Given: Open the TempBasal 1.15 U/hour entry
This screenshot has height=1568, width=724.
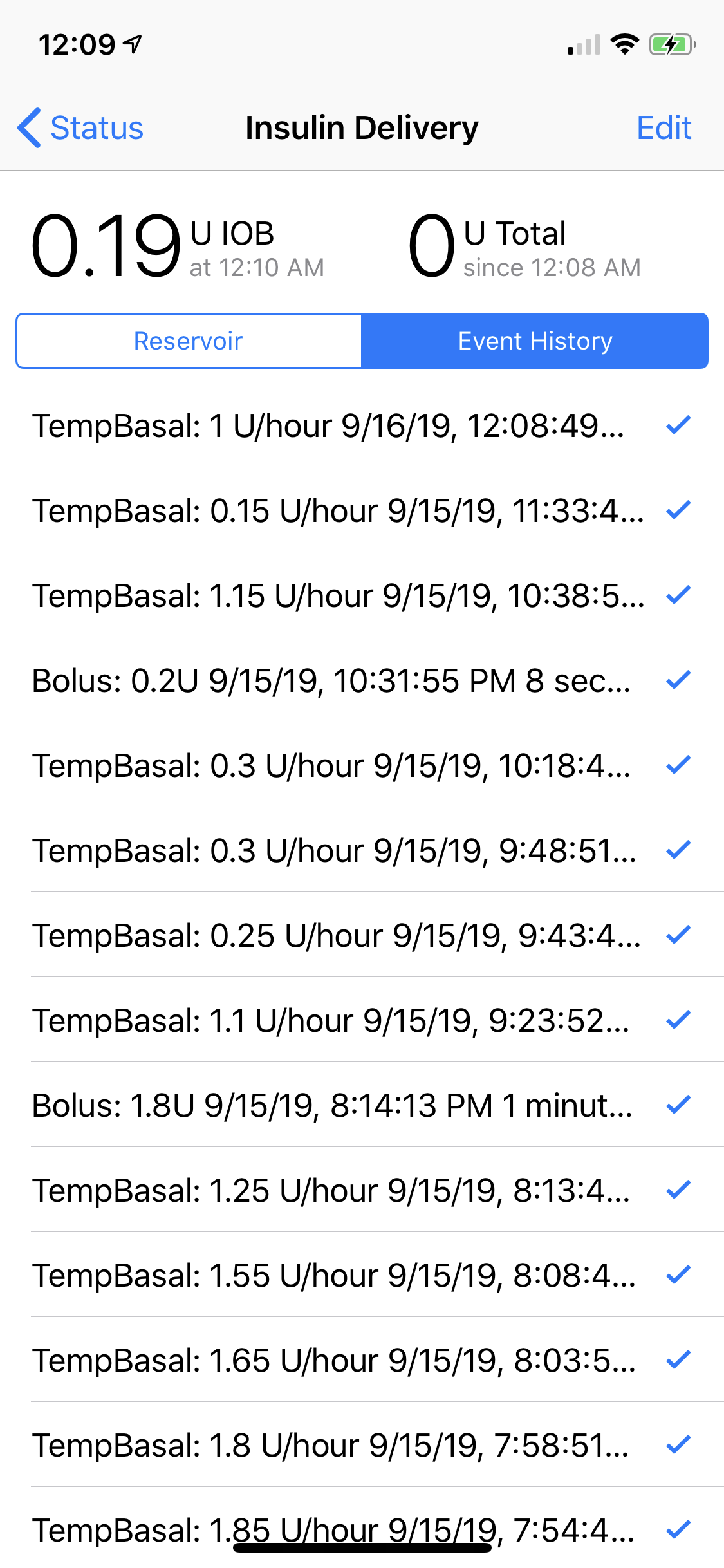Looking at the screenshot, I should [x=338, y=596].
